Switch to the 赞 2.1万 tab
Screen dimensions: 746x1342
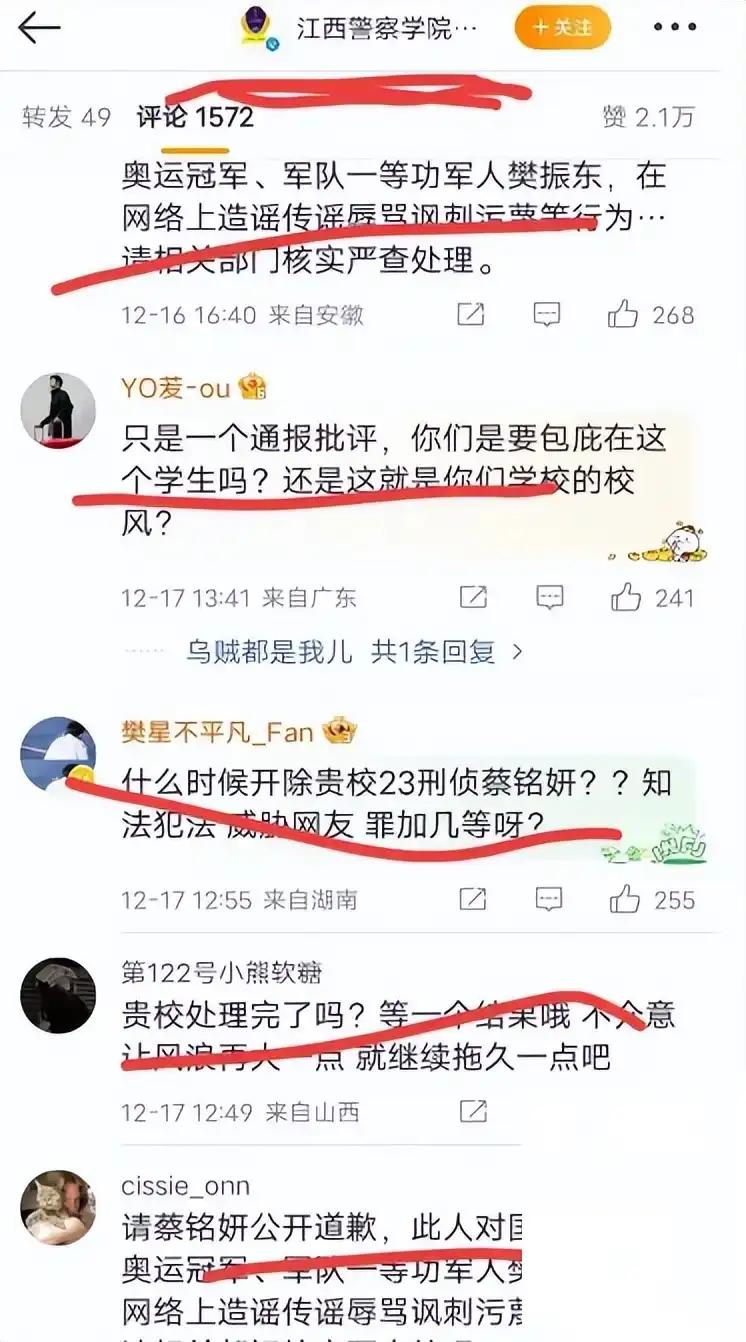click(x=648, y=117)
